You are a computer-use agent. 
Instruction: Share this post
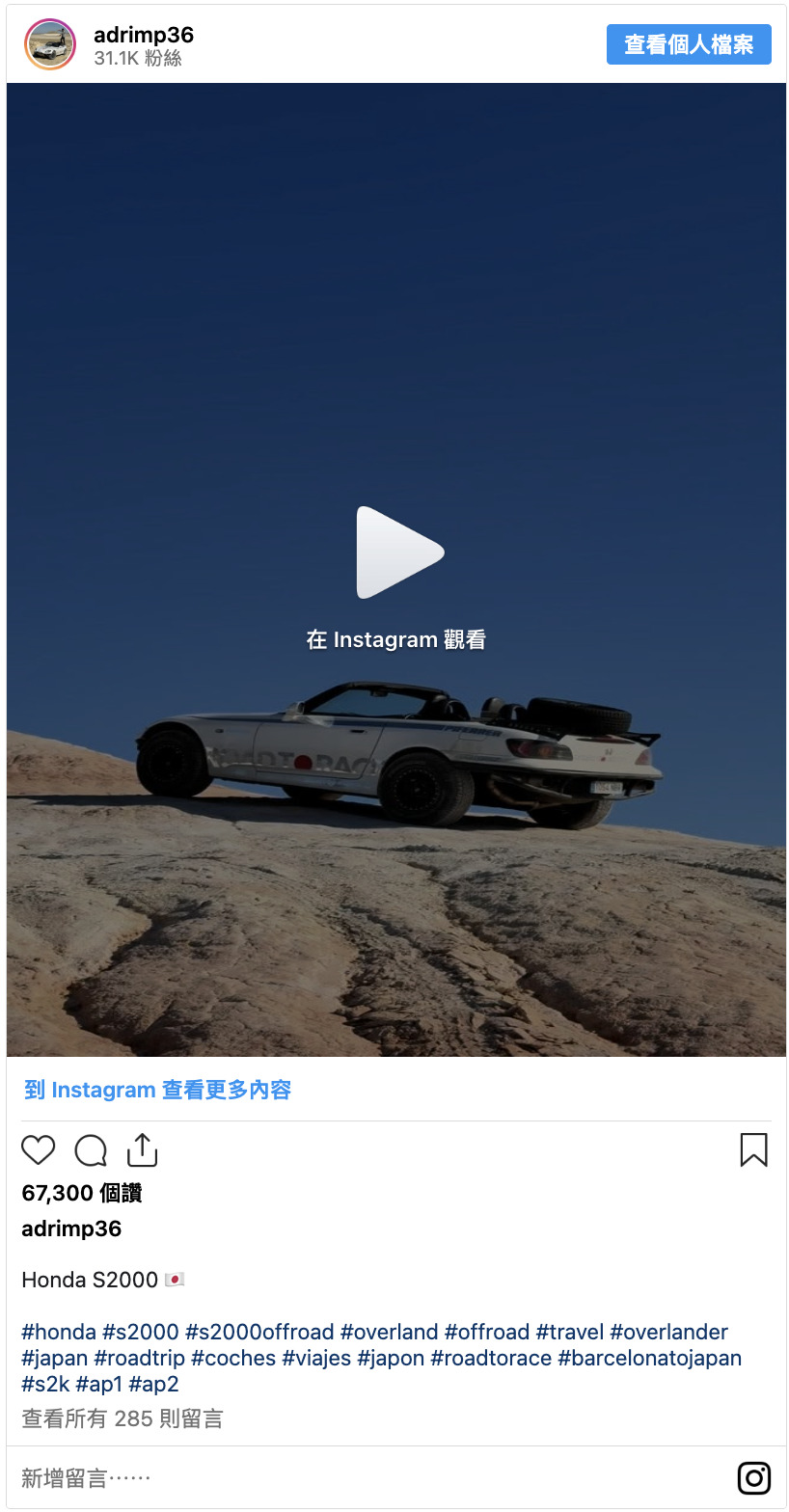(142, 1150)
